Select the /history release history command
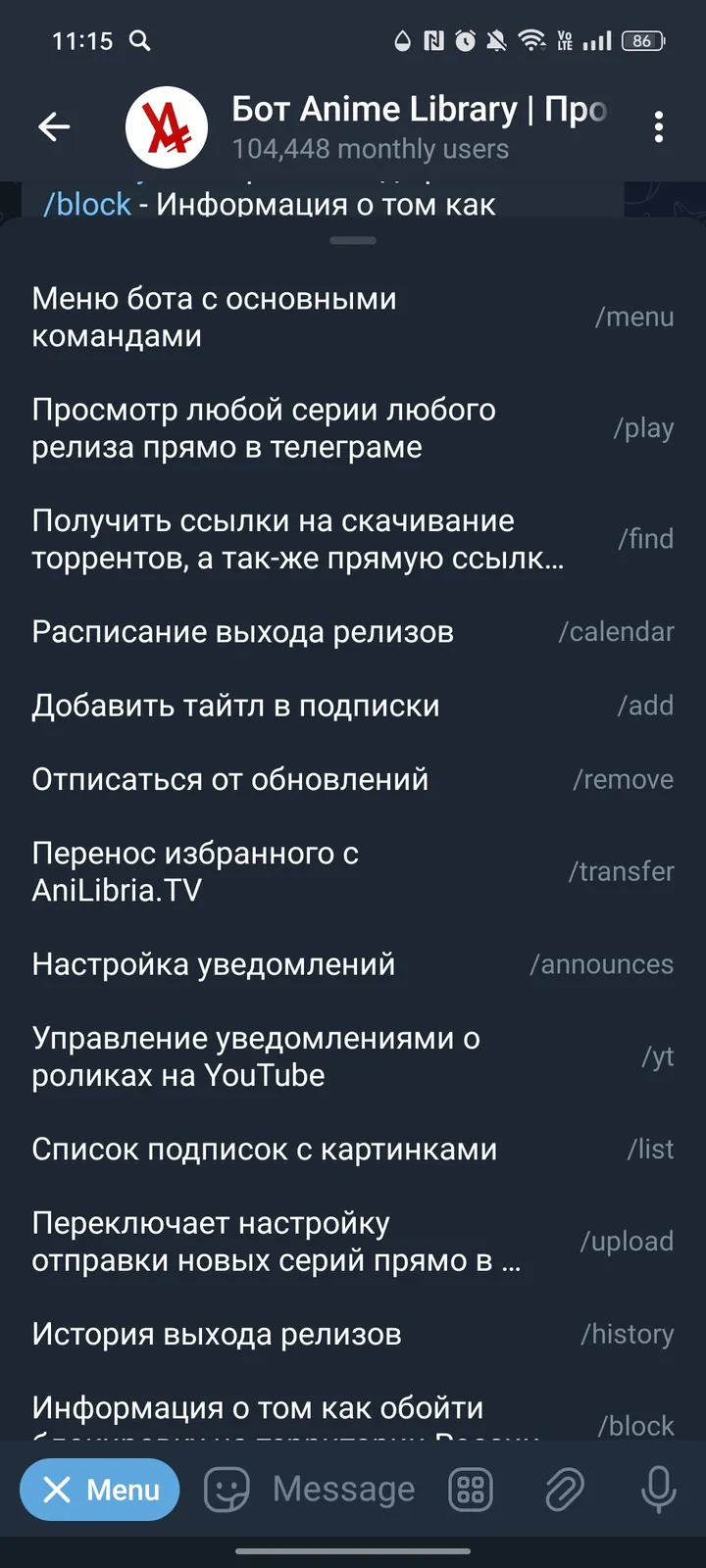Screen dimensions: 706x1568 click(353, 1333)
